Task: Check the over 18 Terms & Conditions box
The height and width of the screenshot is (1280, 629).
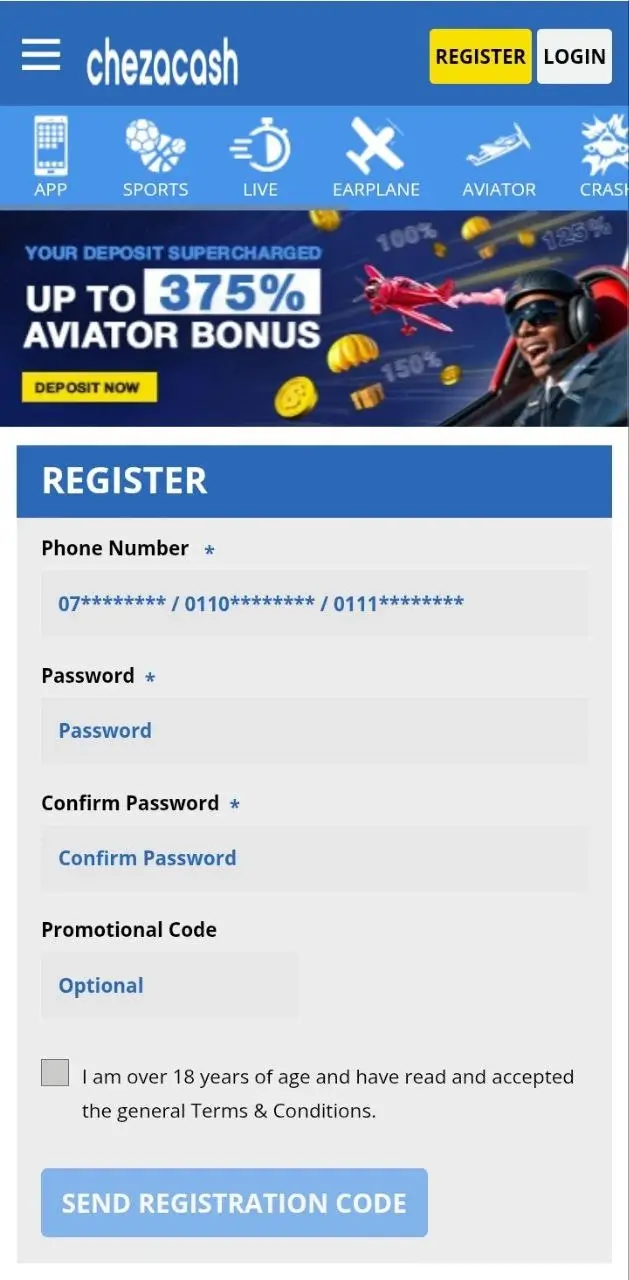Action: pyautogui.click(x=56, y=1073)
